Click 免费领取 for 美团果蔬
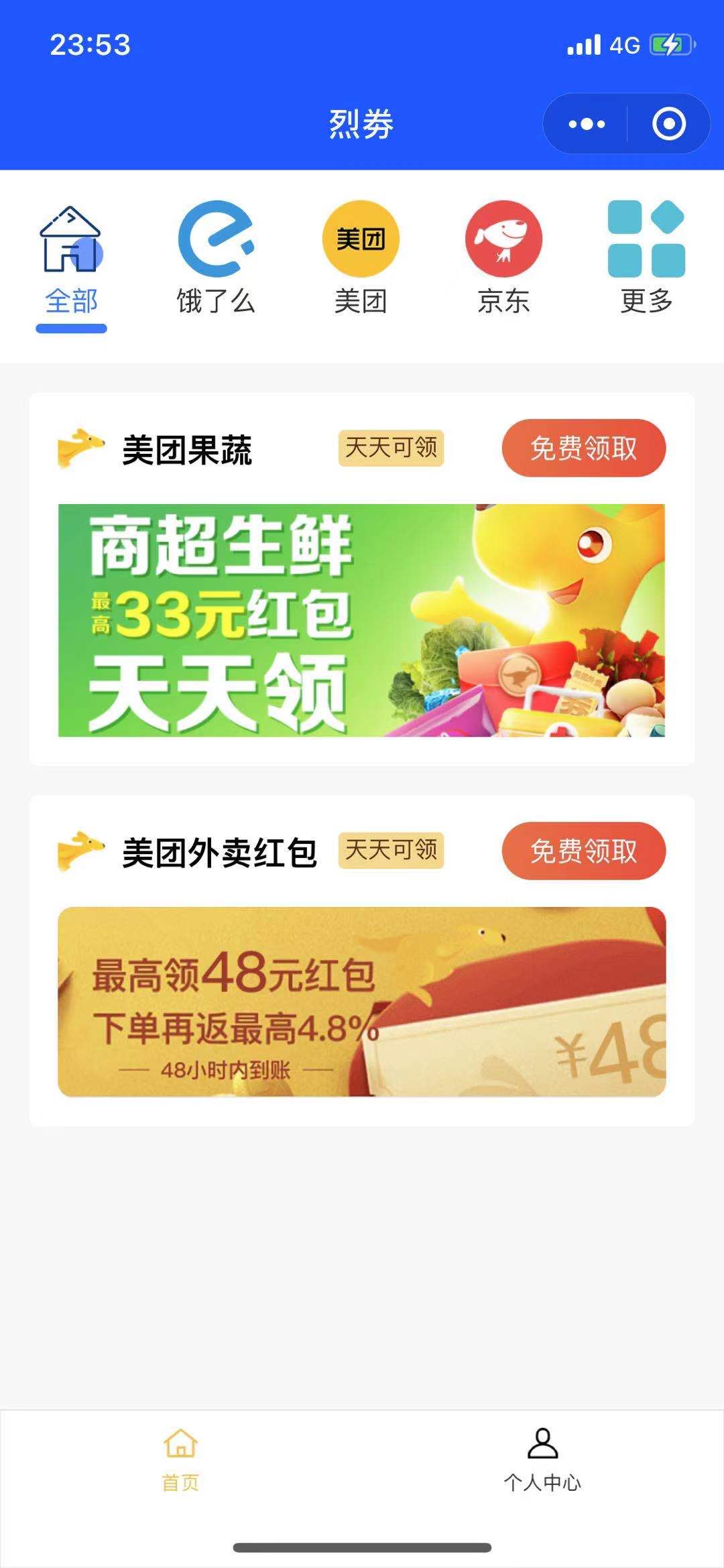 pos(583,448)
